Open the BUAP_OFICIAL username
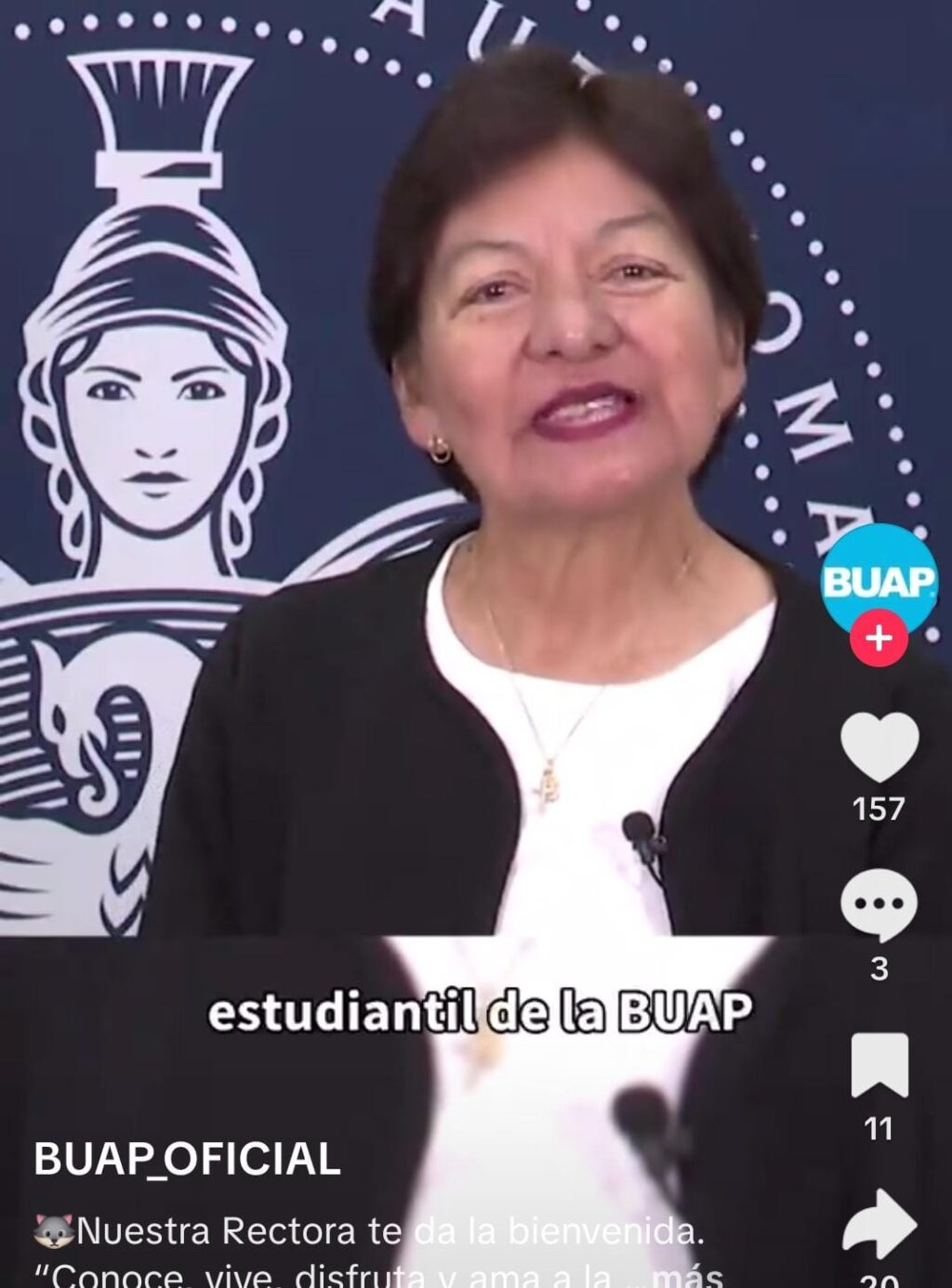Screen dimensions: 952x1288 (x=187, y=1159)
